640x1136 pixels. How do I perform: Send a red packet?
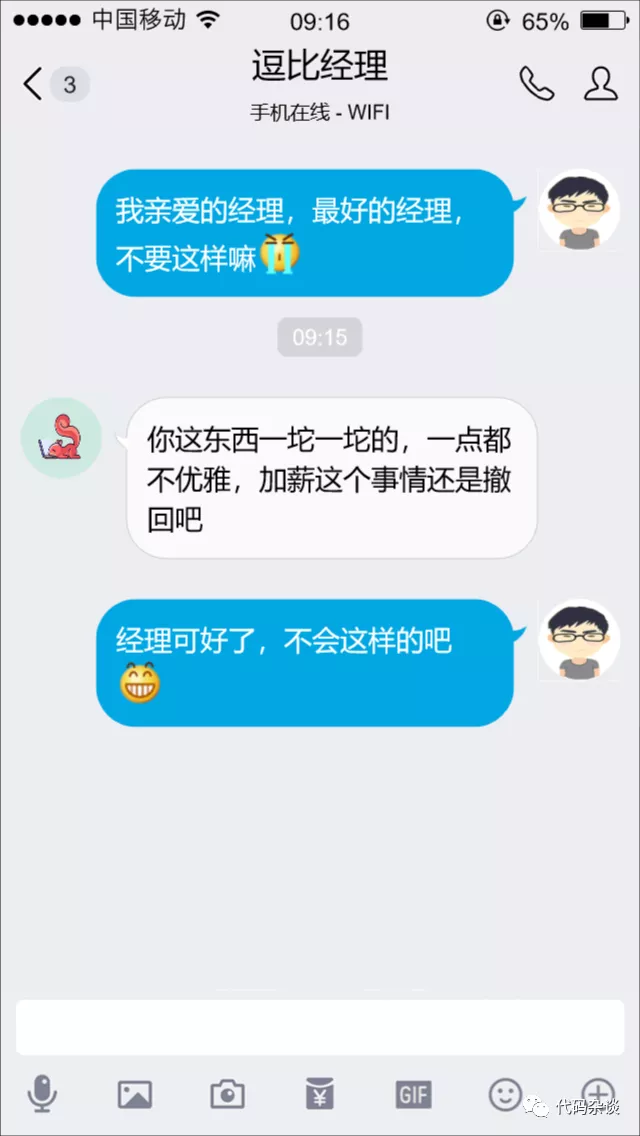point(320,1094)
